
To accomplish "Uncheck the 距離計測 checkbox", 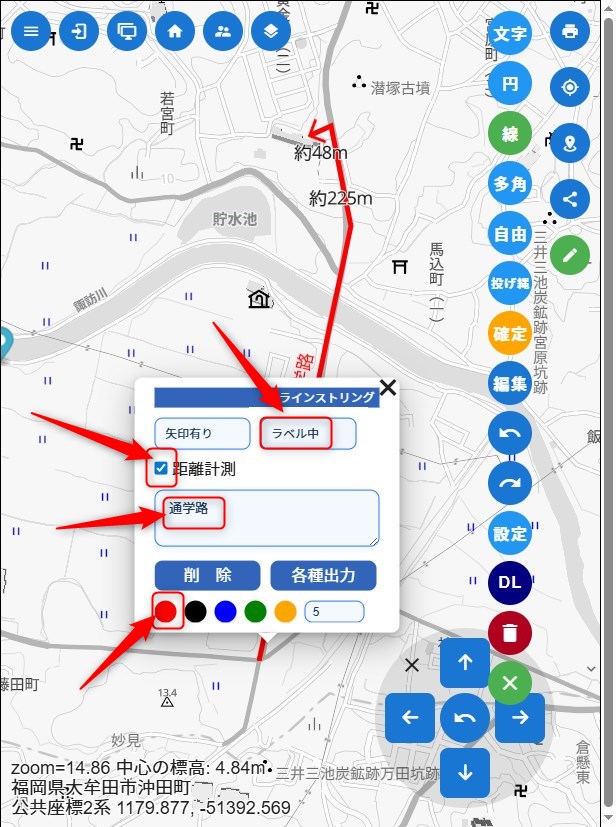I will click(x=161, y=468).
